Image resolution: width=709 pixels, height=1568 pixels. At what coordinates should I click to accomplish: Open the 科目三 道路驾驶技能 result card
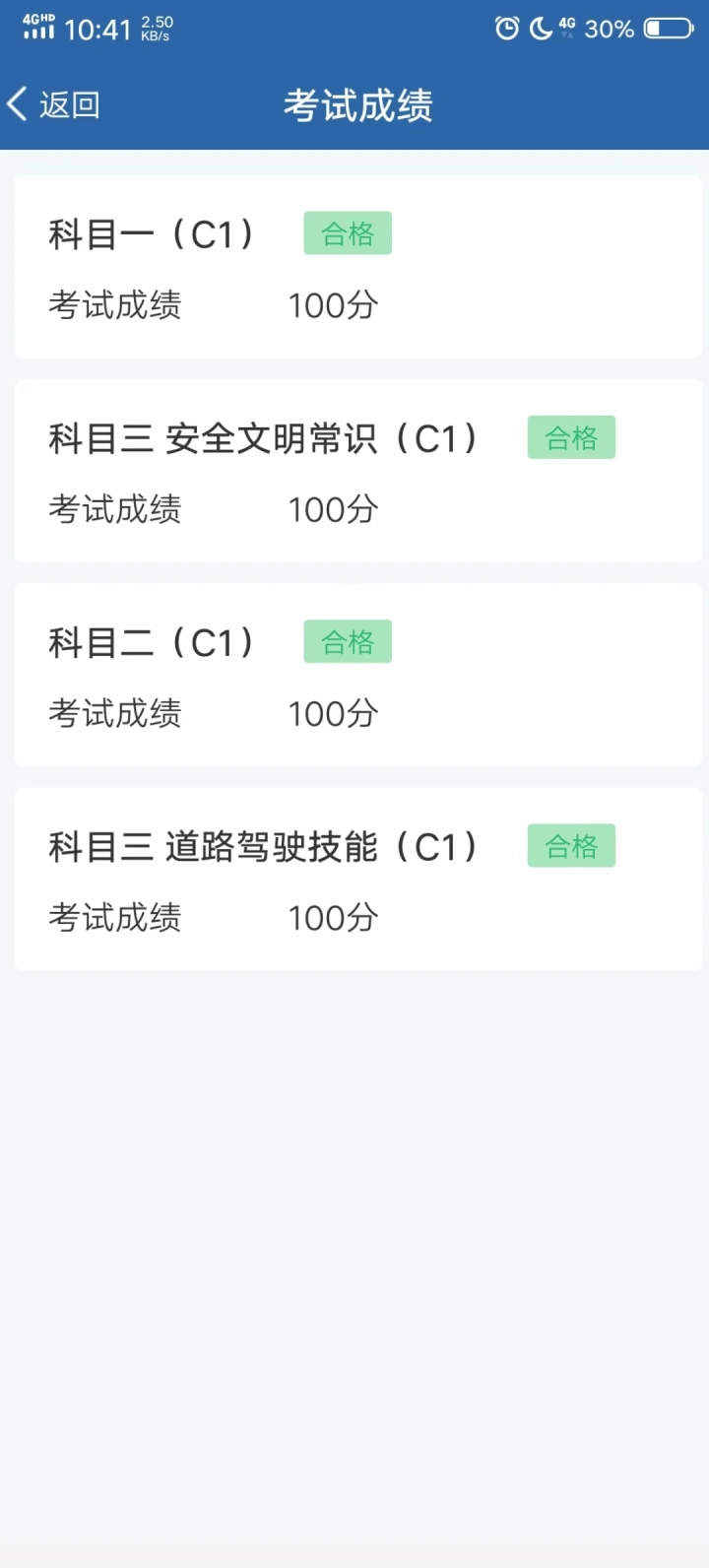pos(358,879)
